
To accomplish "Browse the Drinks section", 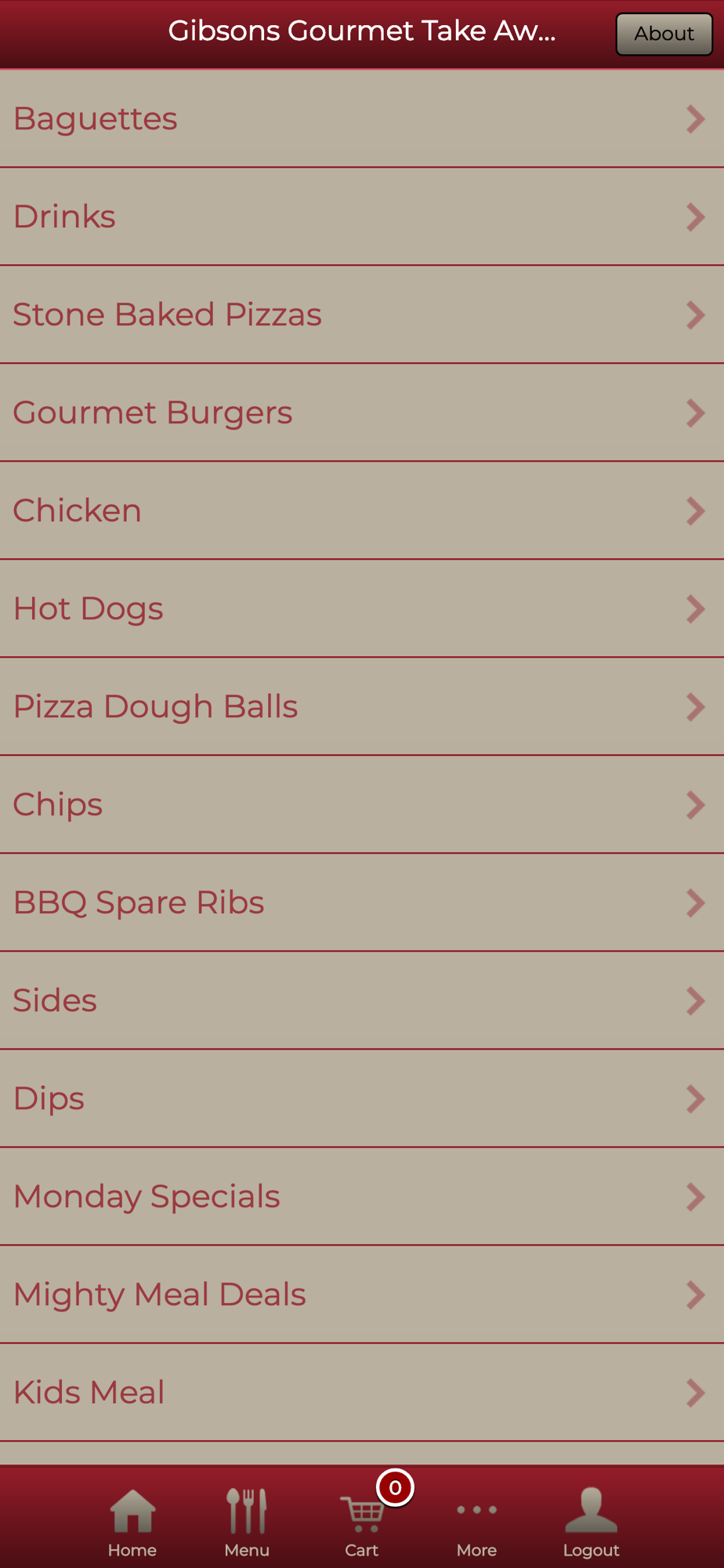I will pos(360,217).
